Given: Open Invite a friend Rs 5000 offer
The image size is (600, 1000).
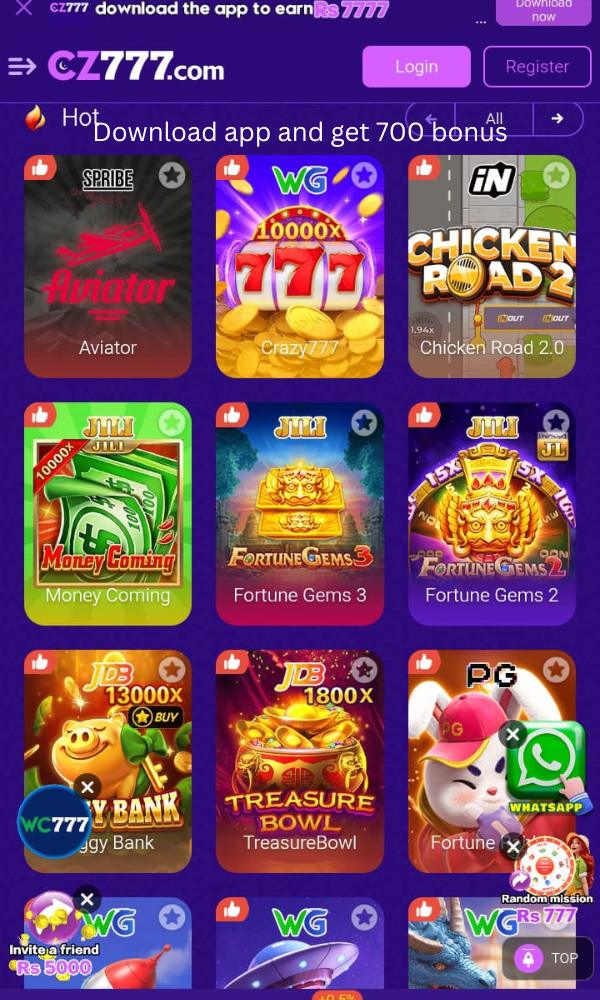Looking at the screenshot, I should 53,935.
